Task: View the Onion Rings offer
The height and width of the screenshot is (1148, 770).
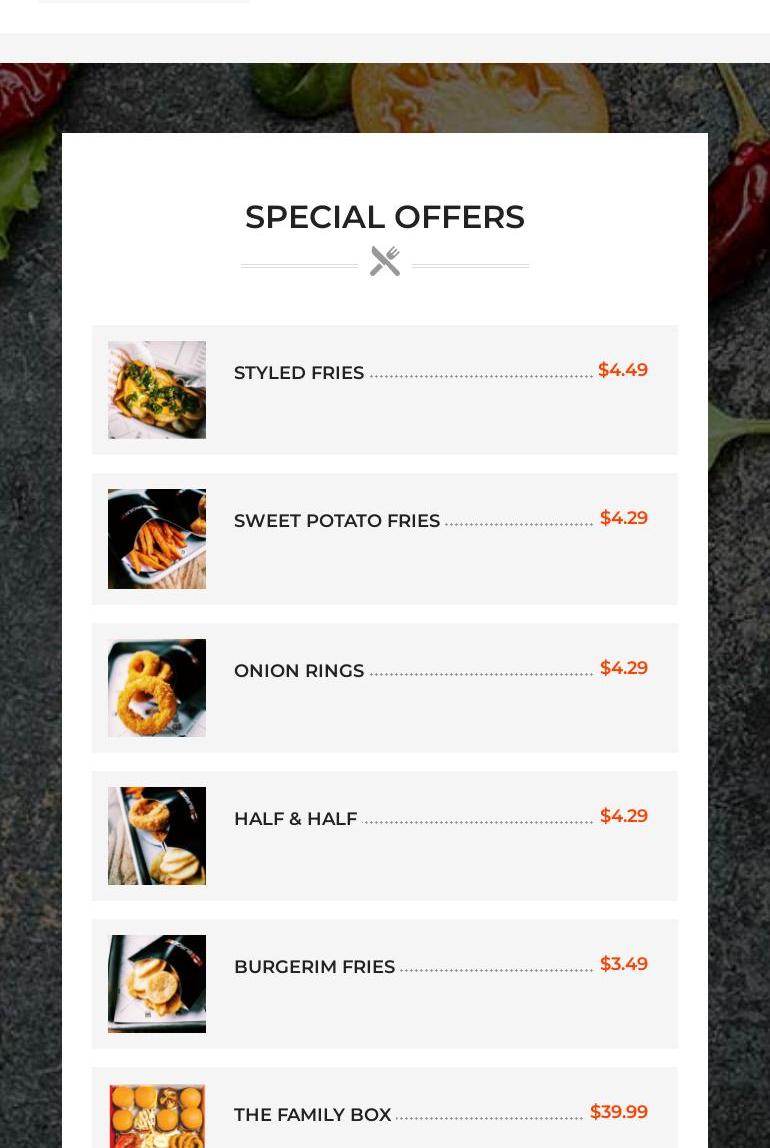Action: tap(299, 671)
